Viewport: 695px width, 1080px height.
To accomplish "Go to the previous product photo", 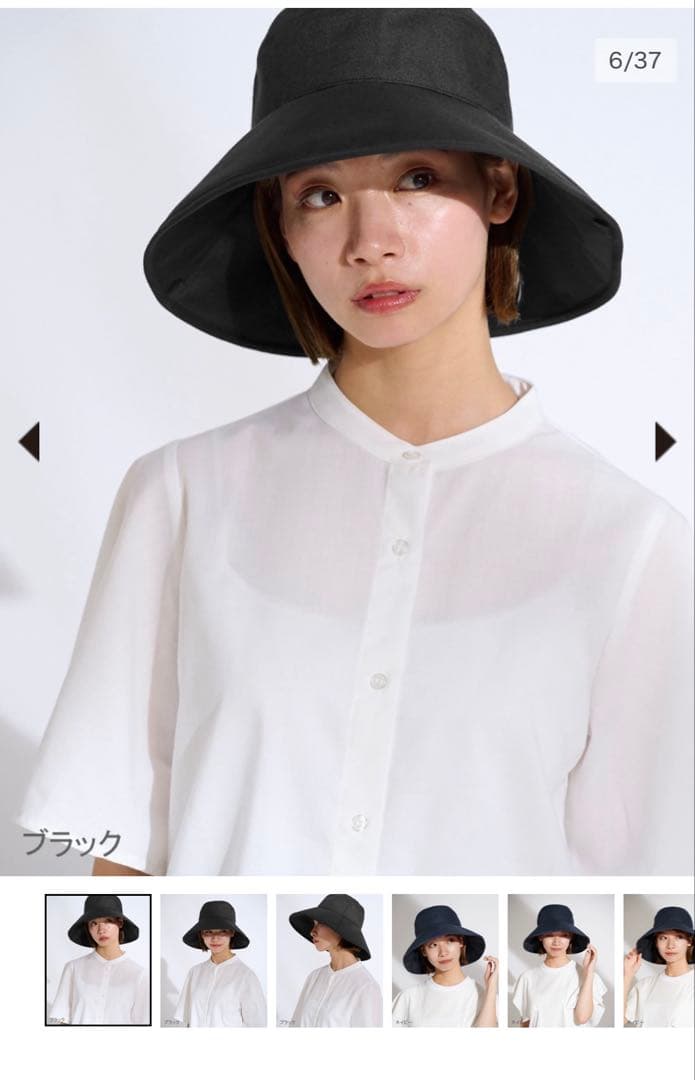I will [x=29, y=441].
